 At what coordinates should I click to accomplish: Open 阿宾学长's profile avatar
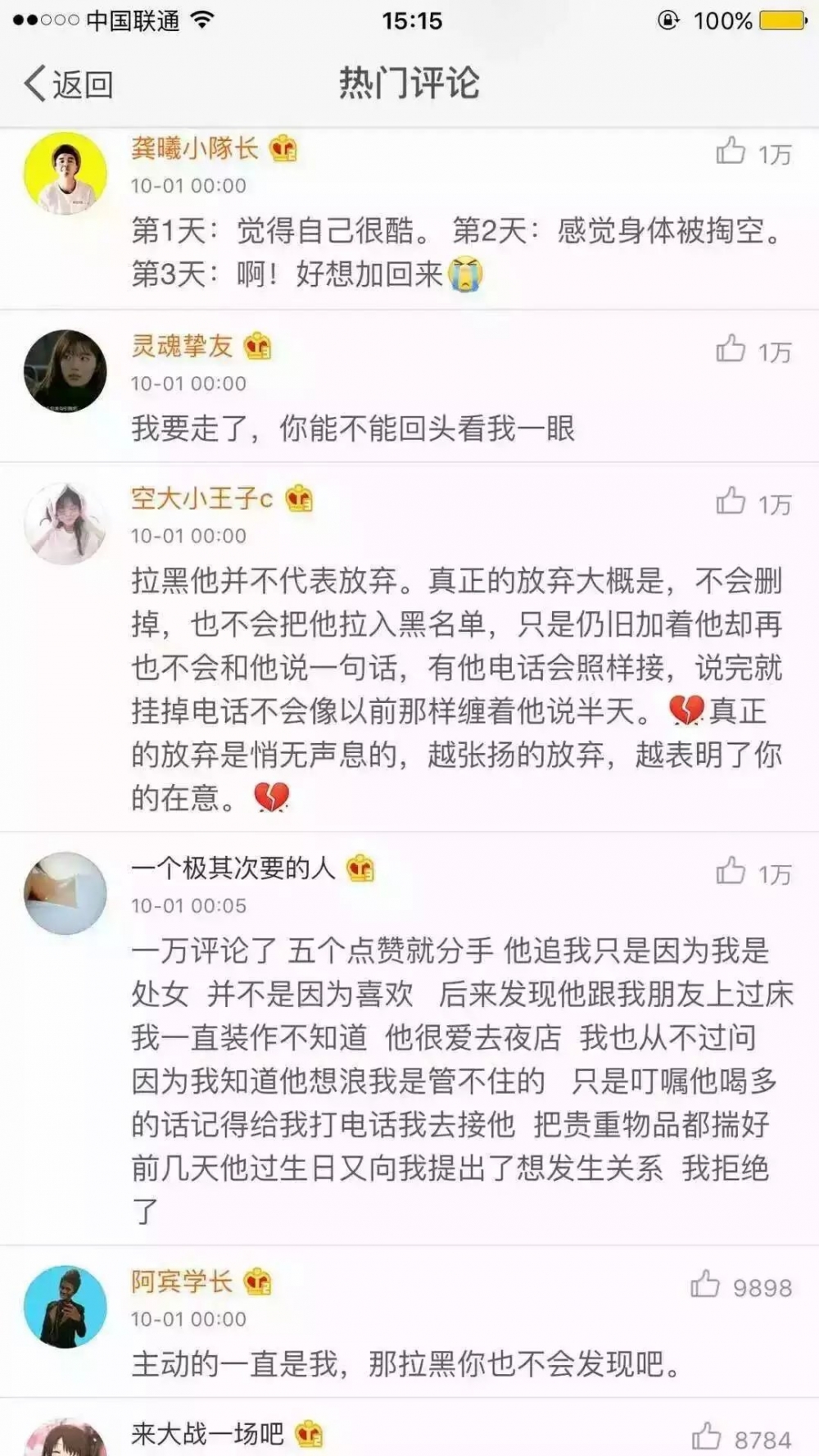click(66, 1307)
